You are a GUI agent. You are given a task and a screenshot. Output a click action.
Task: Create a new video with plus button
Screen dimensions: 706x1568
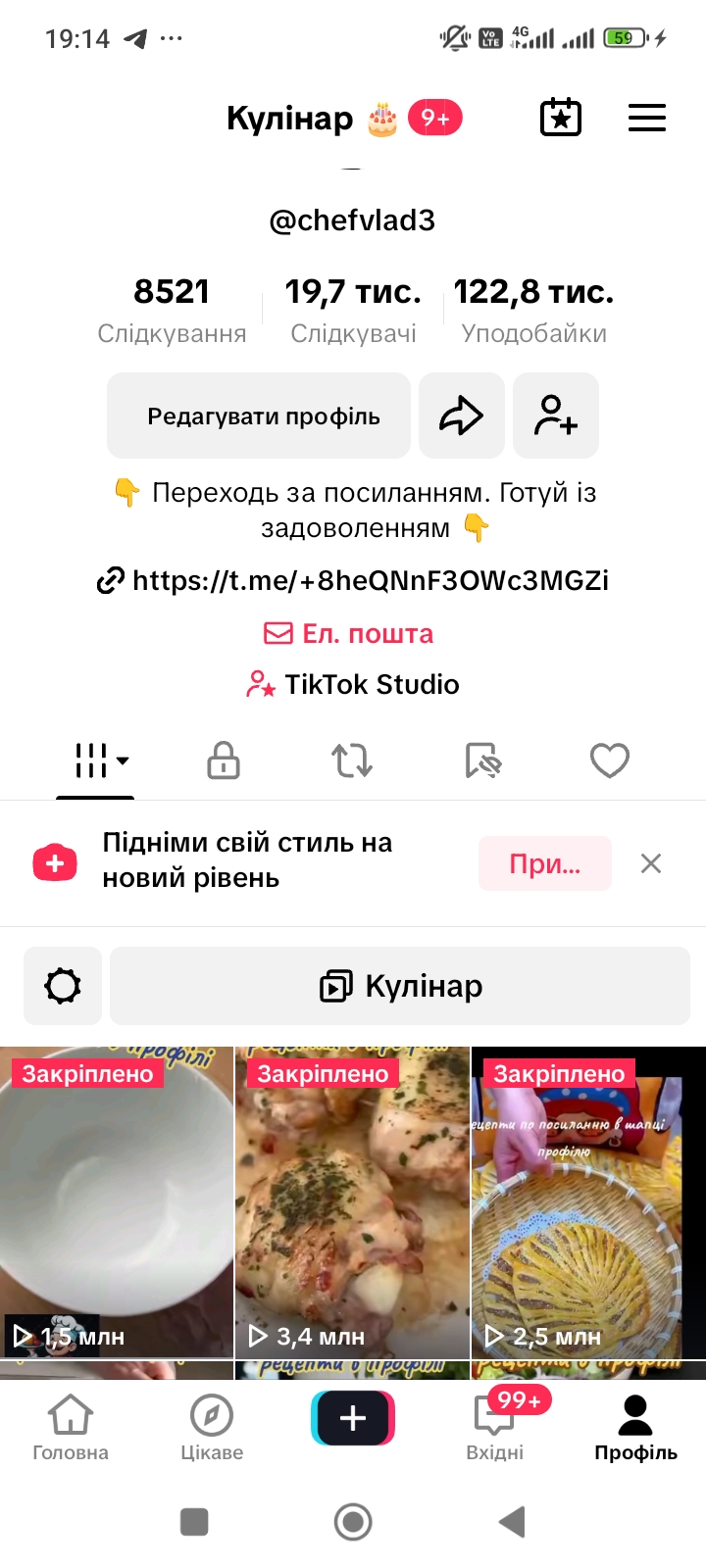(353, 1418)
